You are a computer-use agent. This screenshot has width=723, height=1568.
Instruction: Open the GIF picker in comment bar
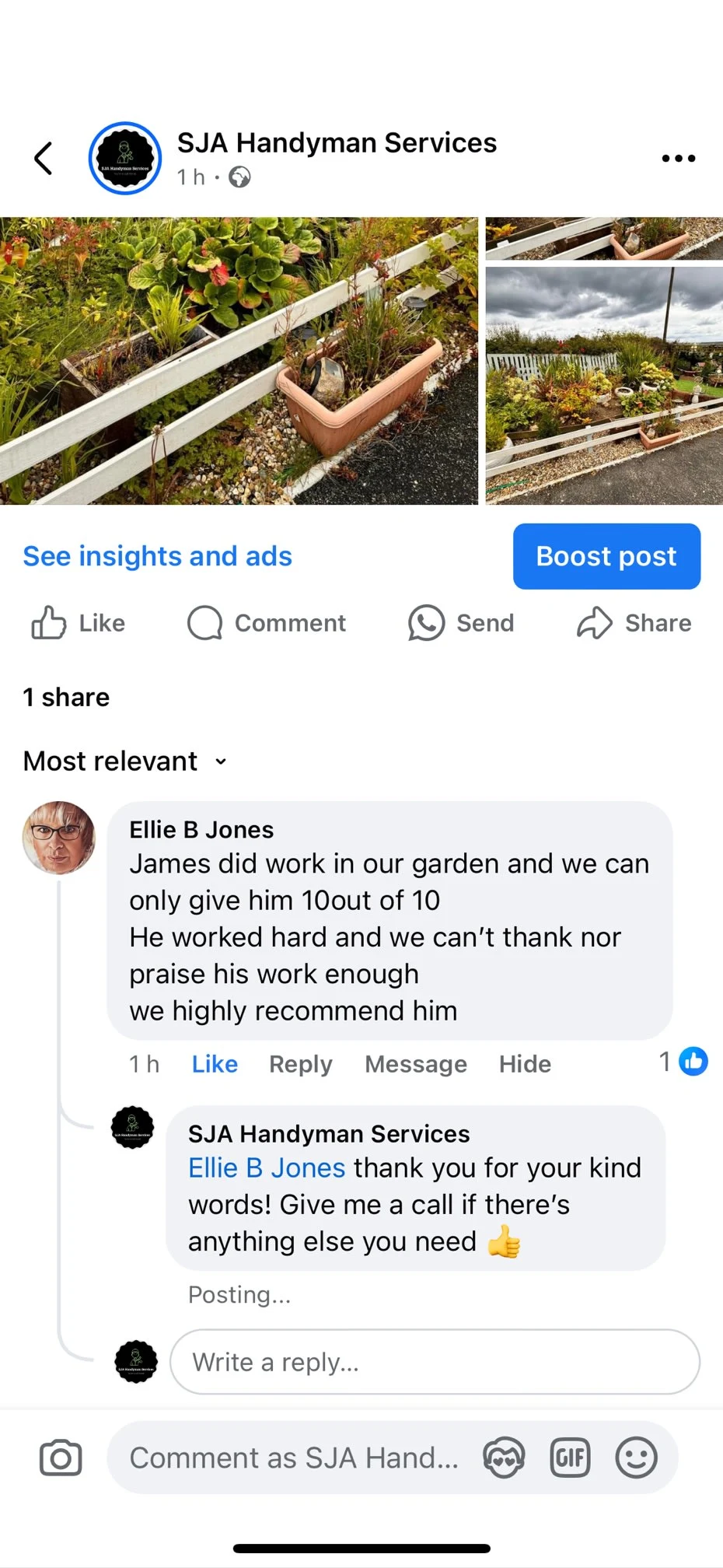570,1458
